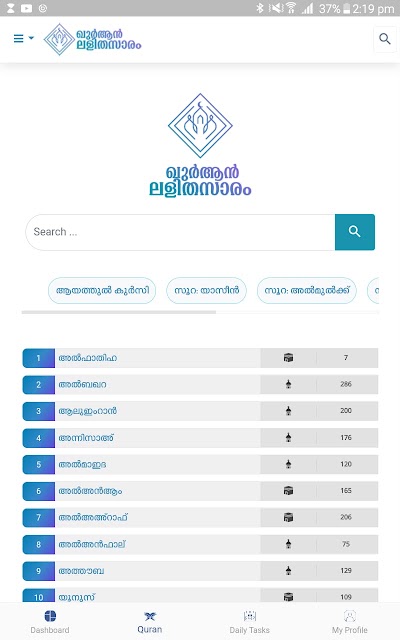400x640 pixels.
Task: Open surah 2 അൽബഖറ
Action: 200,384
